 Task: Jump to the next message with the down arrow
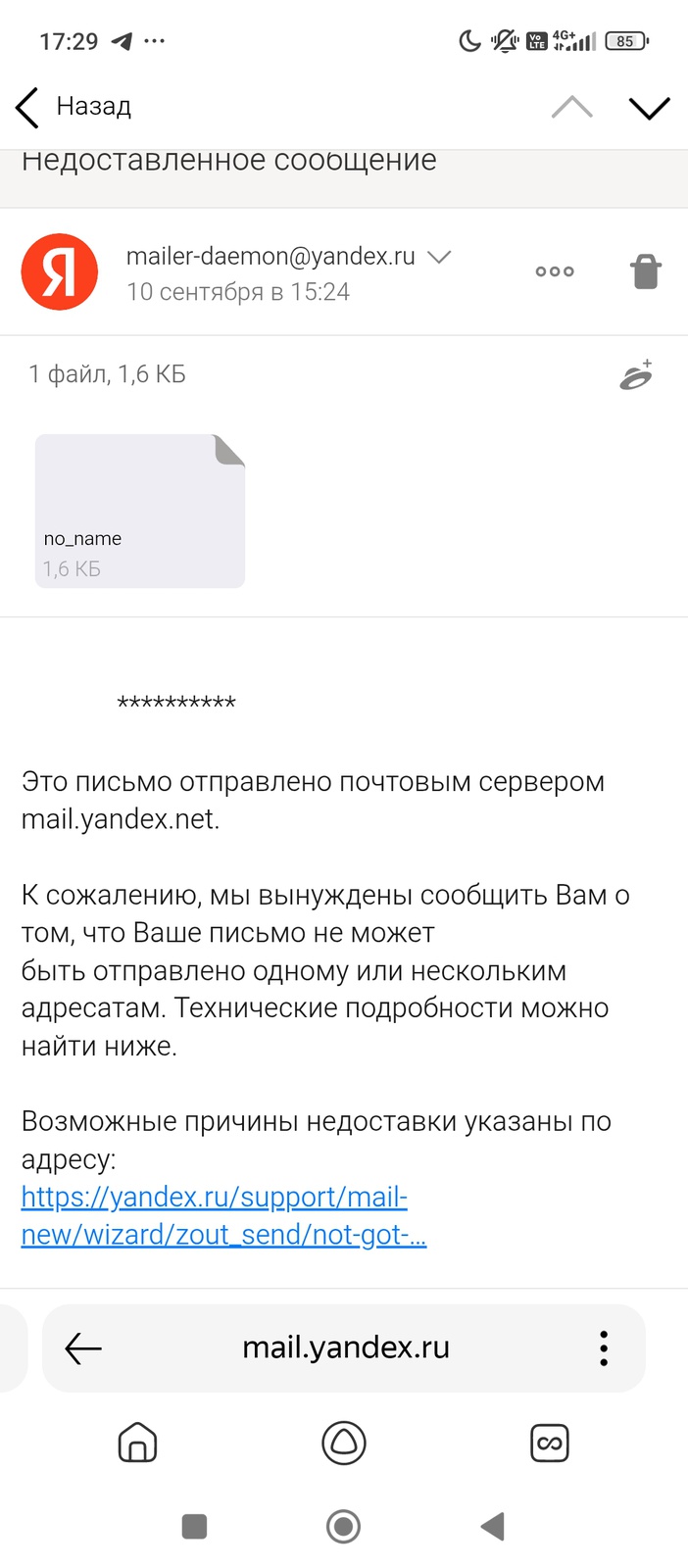[x=649, y=108]
